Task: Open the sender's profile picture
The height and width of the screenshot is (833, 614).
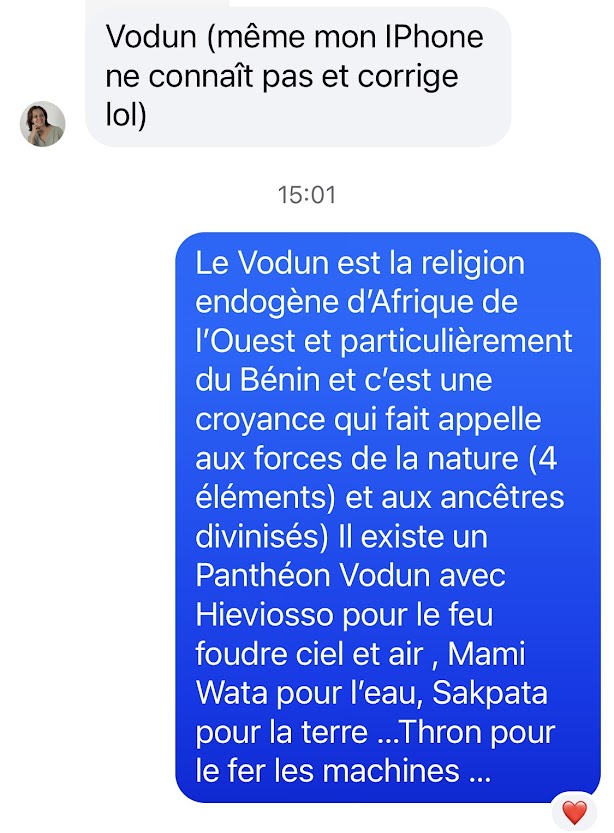Action: click(42, 124)
